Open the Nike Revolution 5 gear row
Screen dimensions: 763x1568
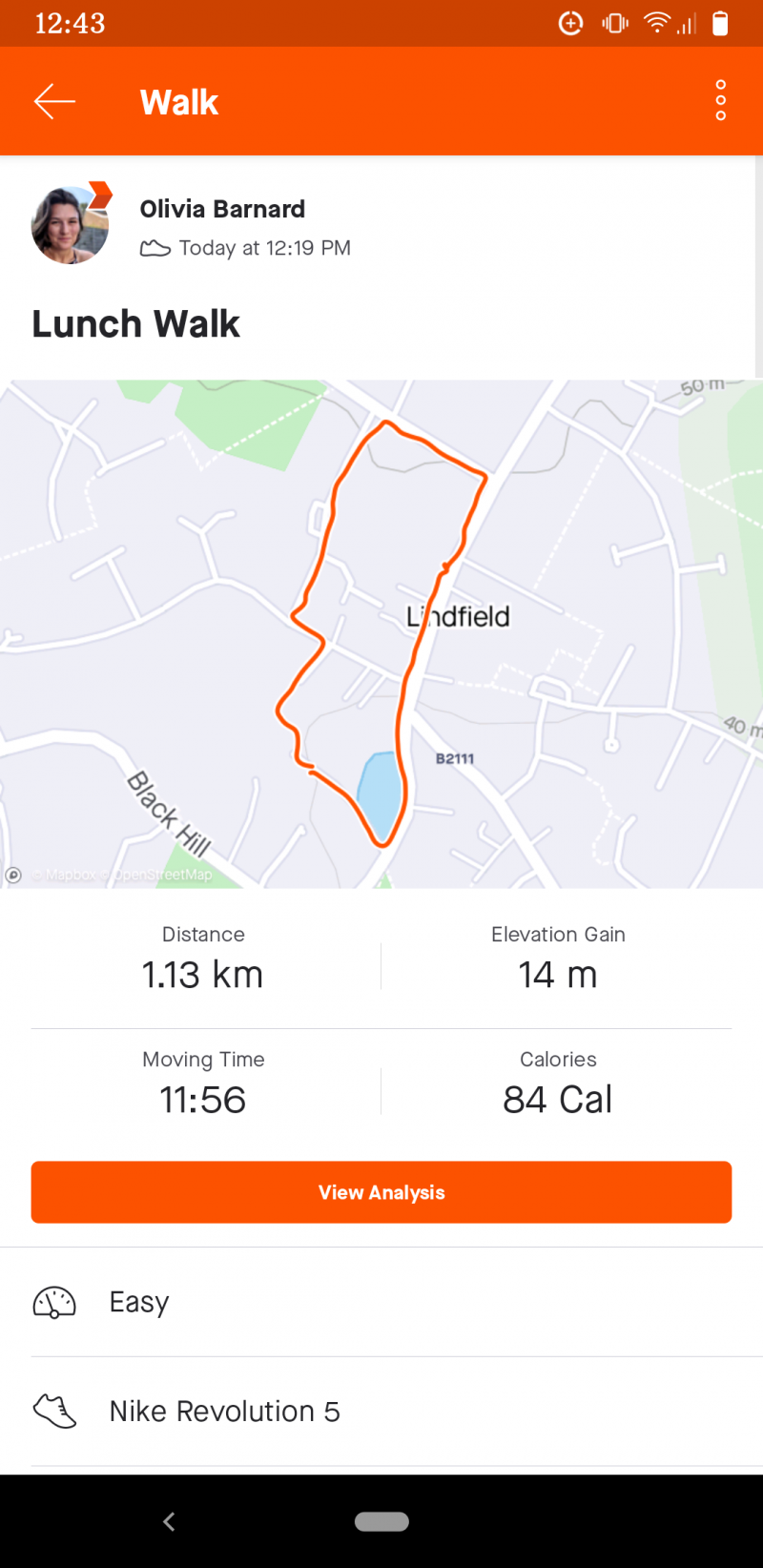click(381, 1412)
